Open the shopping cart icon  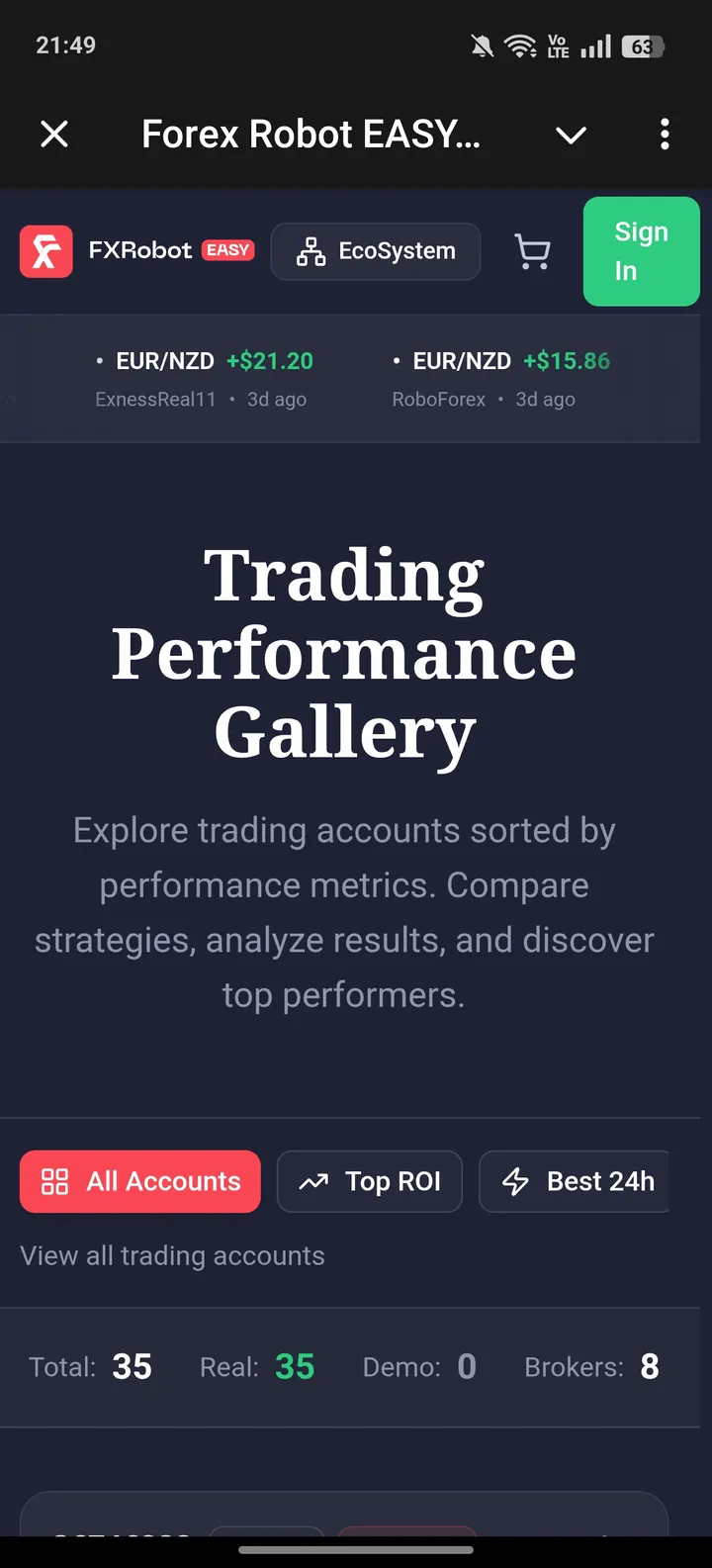tap(533, 250)
